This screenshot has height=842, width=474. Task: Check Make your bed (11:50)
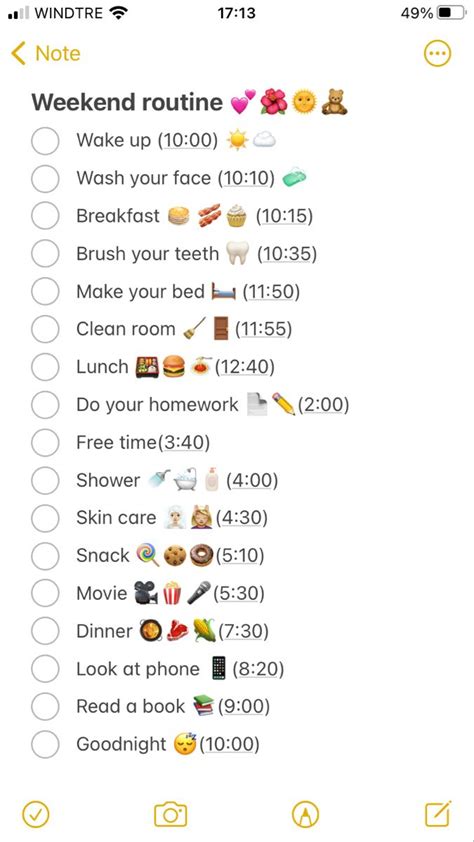[45, 292]
